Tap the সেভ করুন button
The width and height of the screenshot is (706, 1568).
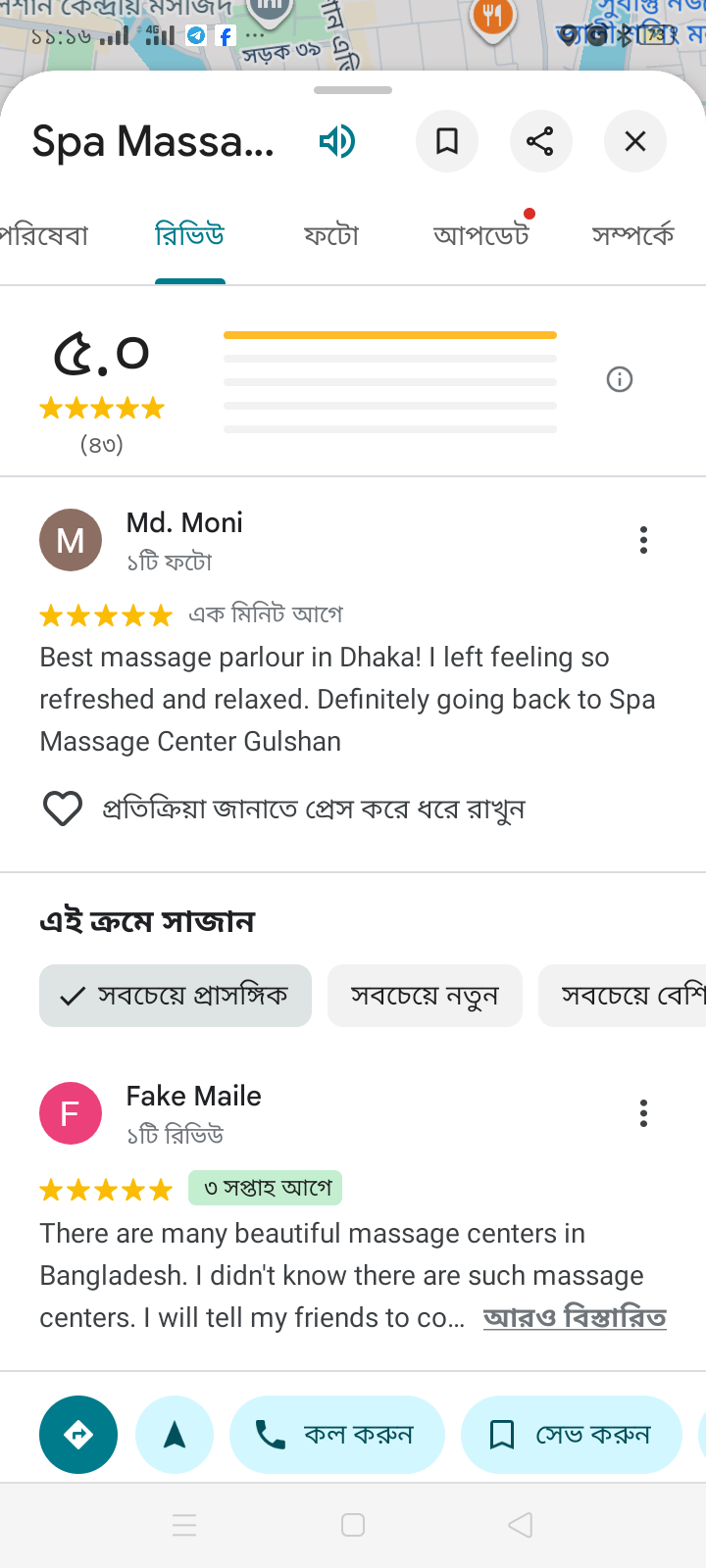(571, 1435)
